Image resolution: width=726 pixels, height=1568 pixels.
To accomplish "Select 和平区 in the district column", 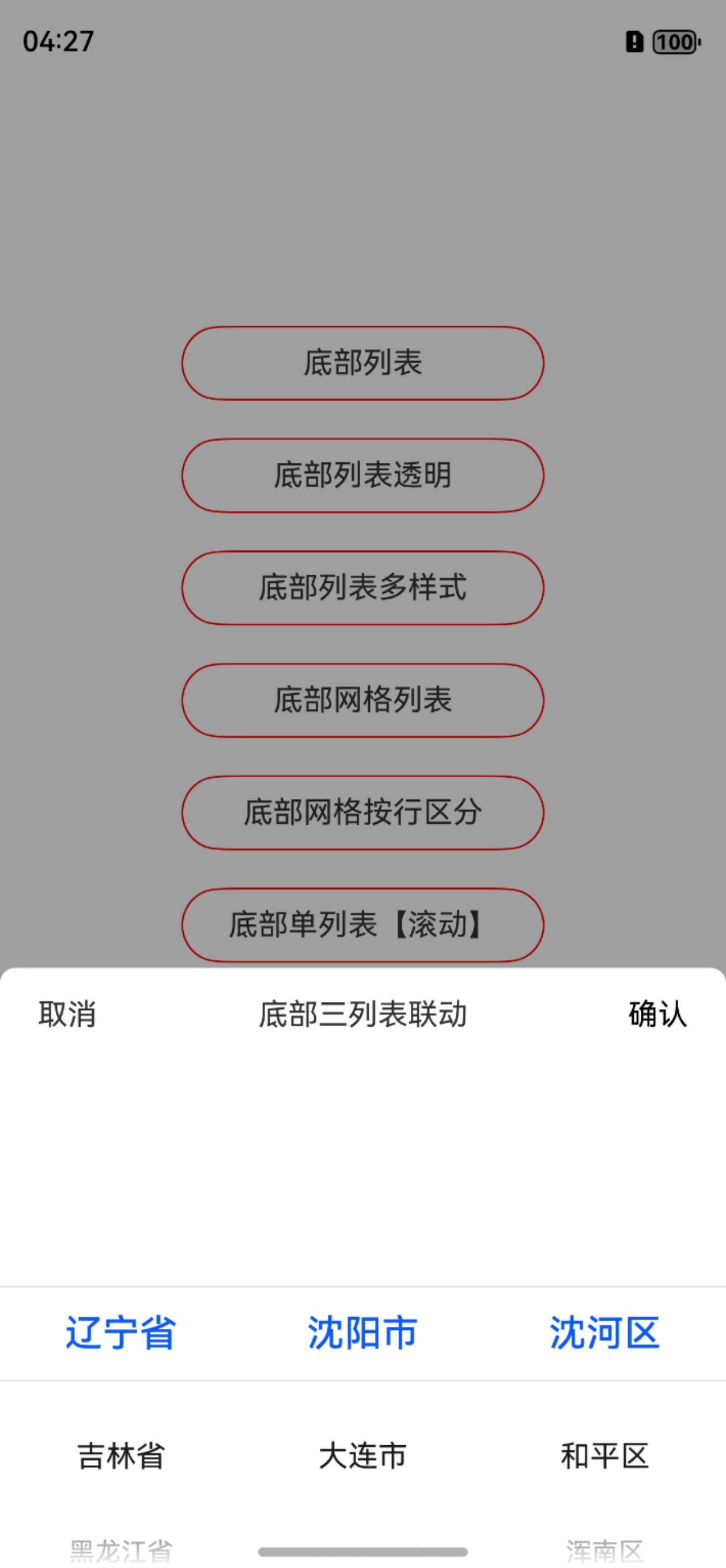I will (604, 1456).
